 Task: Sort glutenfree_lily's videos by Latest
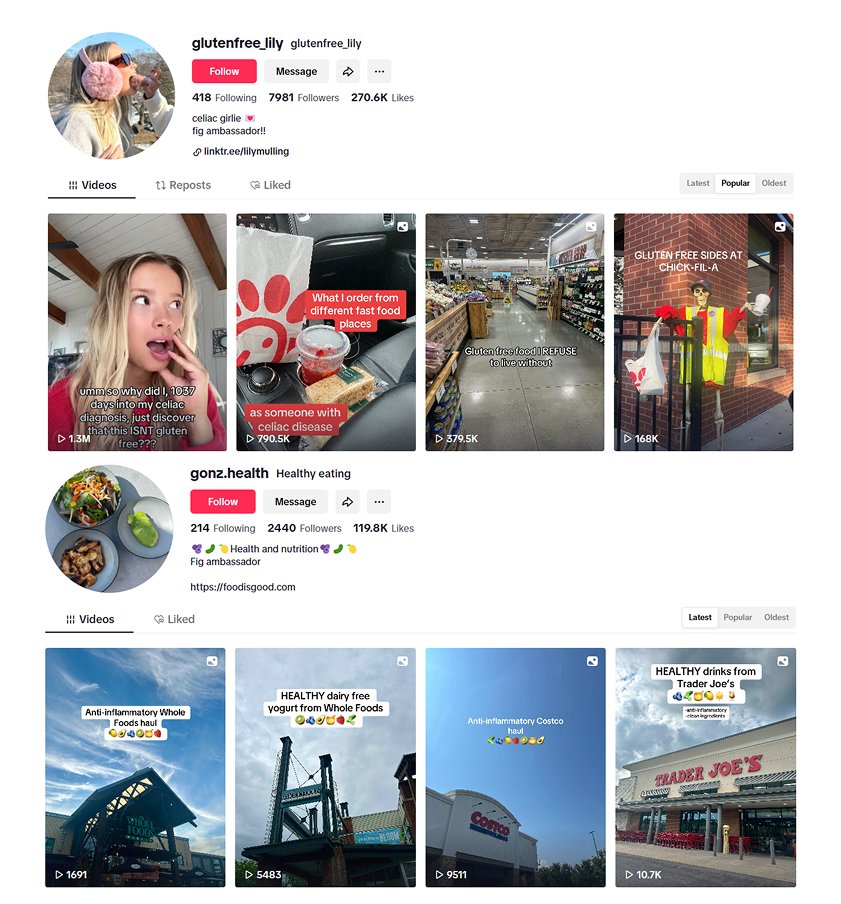698,183
